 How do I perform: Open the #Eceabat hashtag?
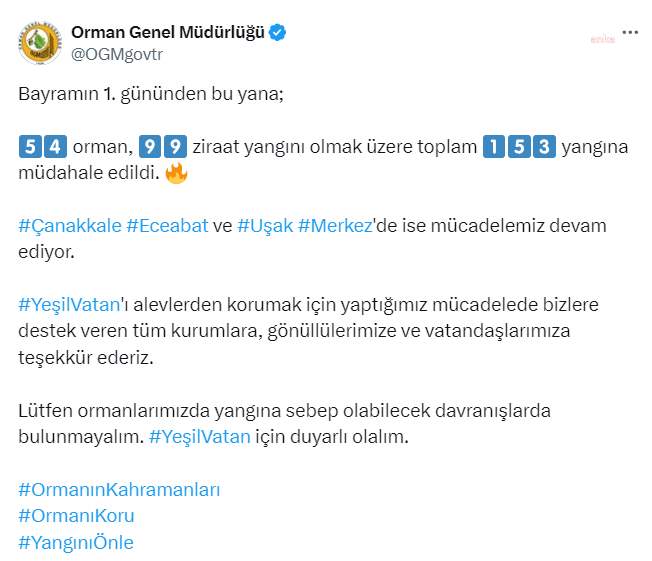(167, 226)
